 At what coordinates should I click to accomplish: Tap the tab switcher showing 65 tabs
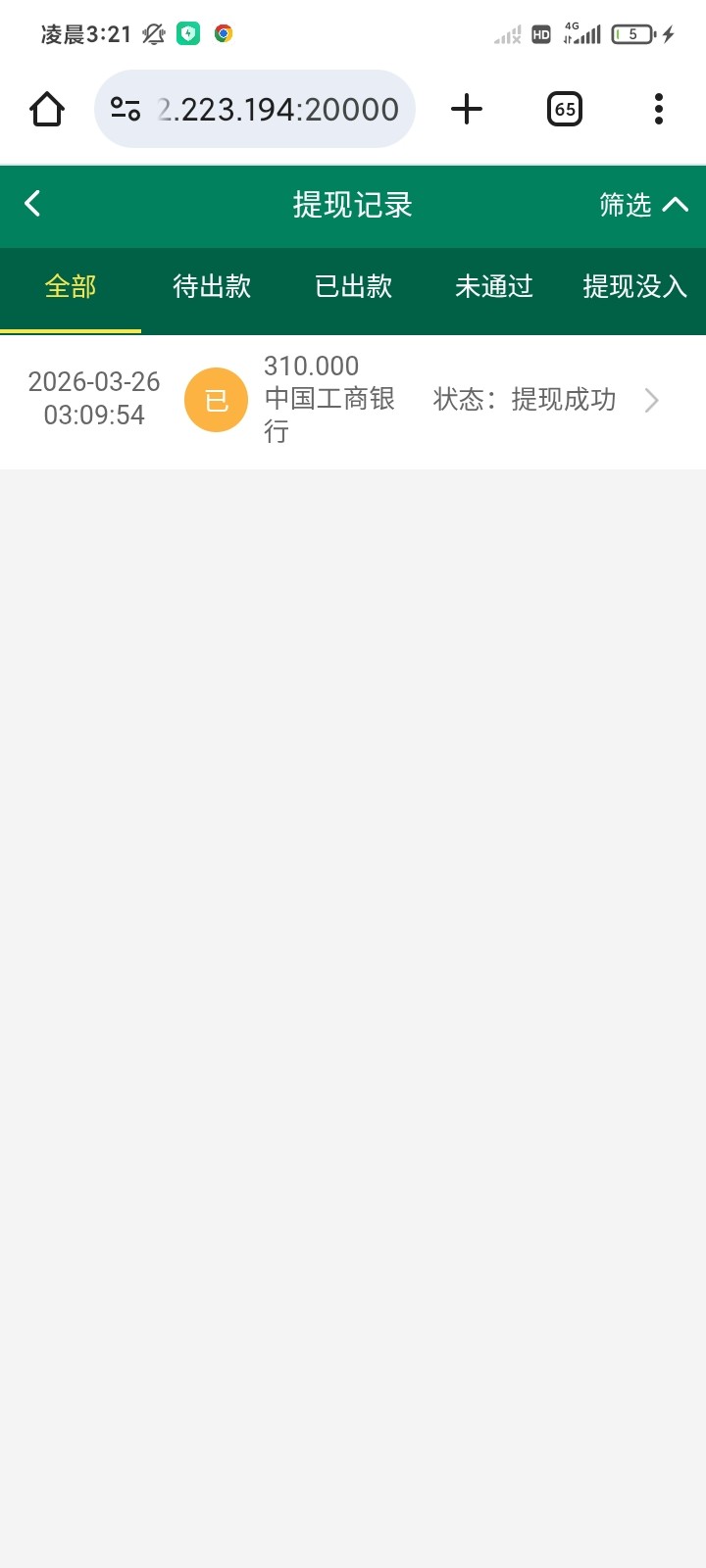tap(565, 109)
